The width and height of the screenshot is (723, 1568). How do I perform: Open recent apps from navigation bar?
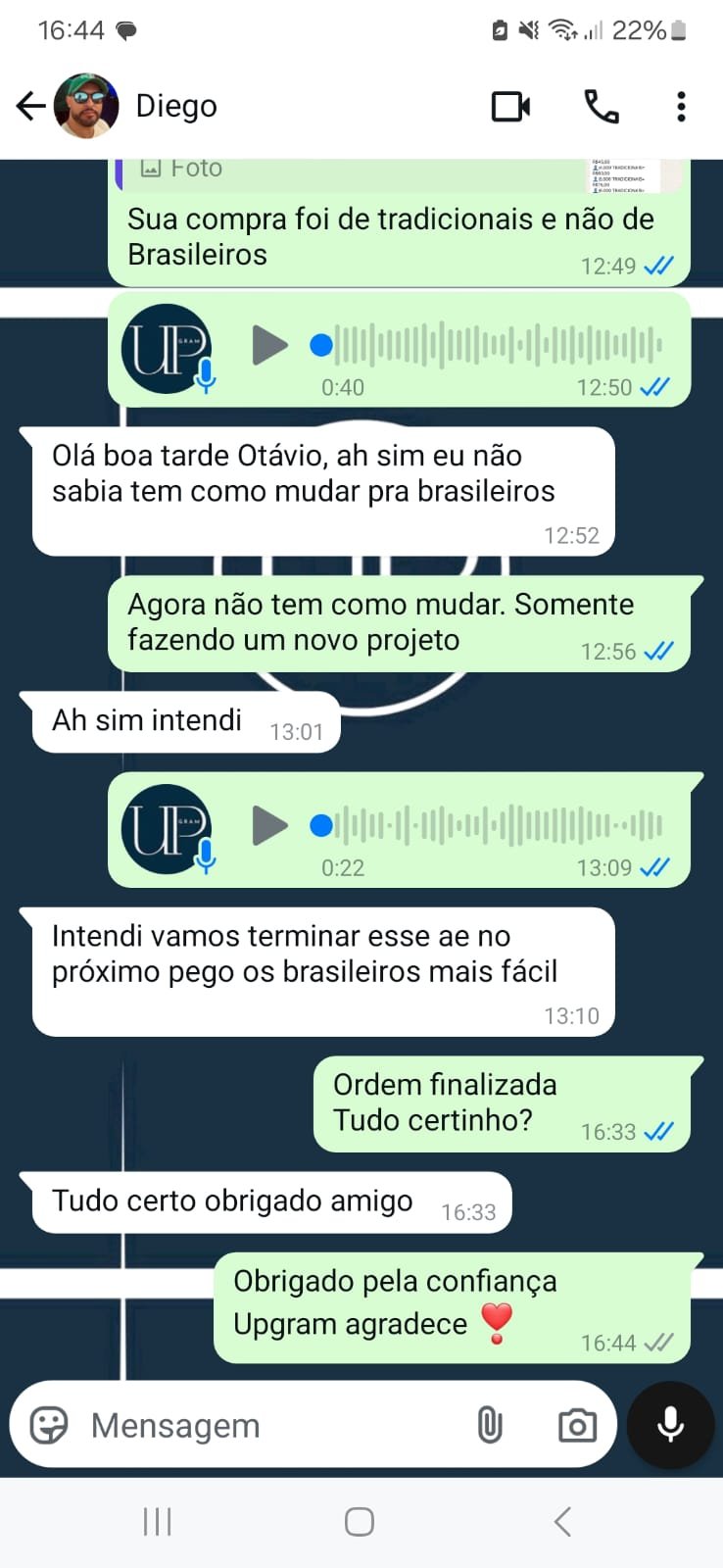(157, 1522)
